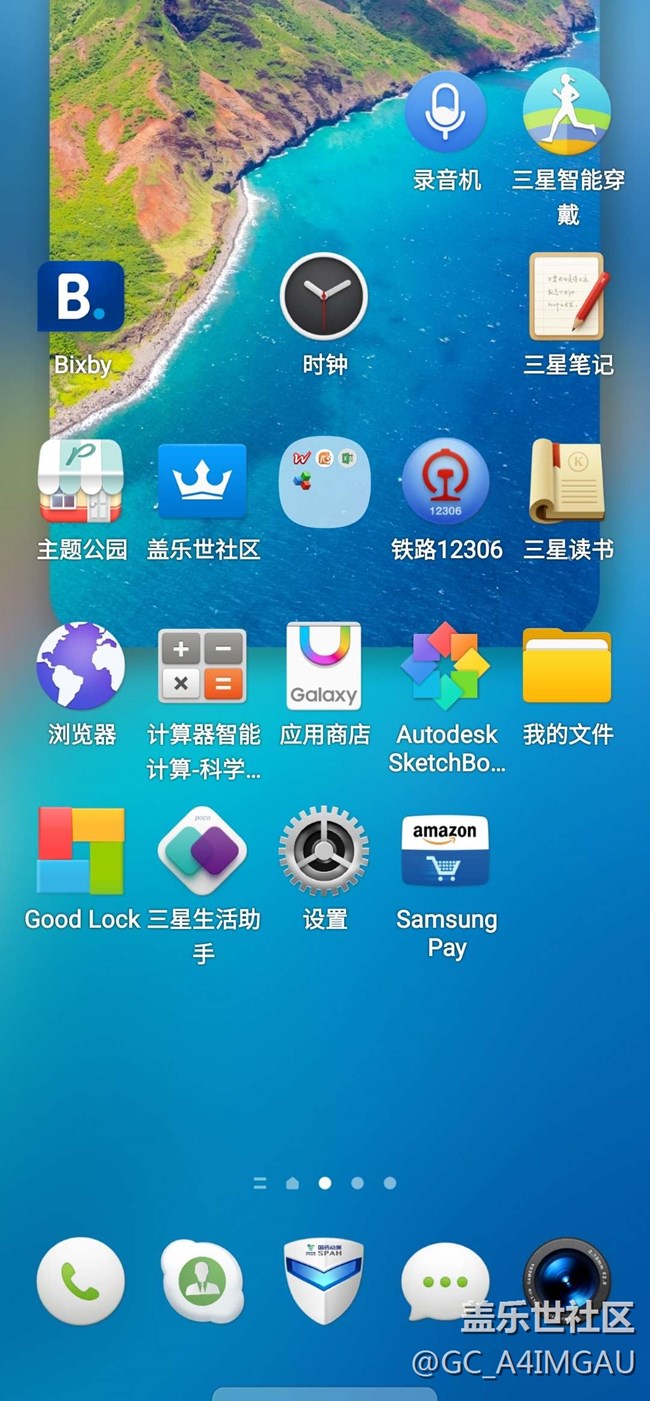Launch the 三星智能穿戴 app

(x=567, y=113)
